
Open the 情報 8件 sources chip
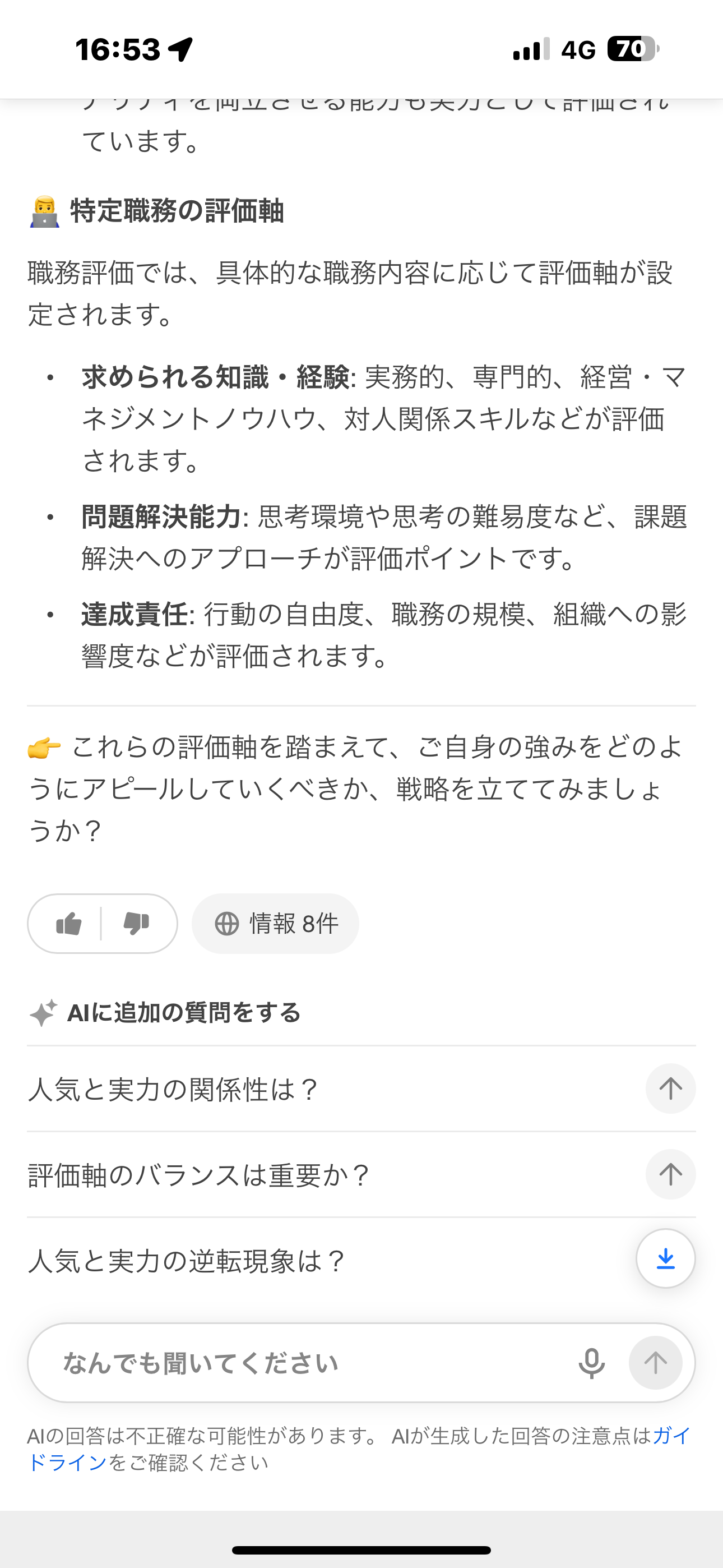point(276,924)
